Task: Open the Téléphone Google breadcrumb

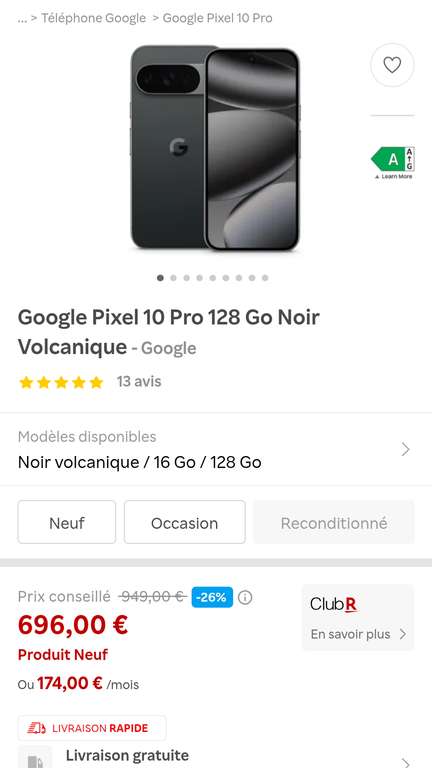Action: pos(93,18)
